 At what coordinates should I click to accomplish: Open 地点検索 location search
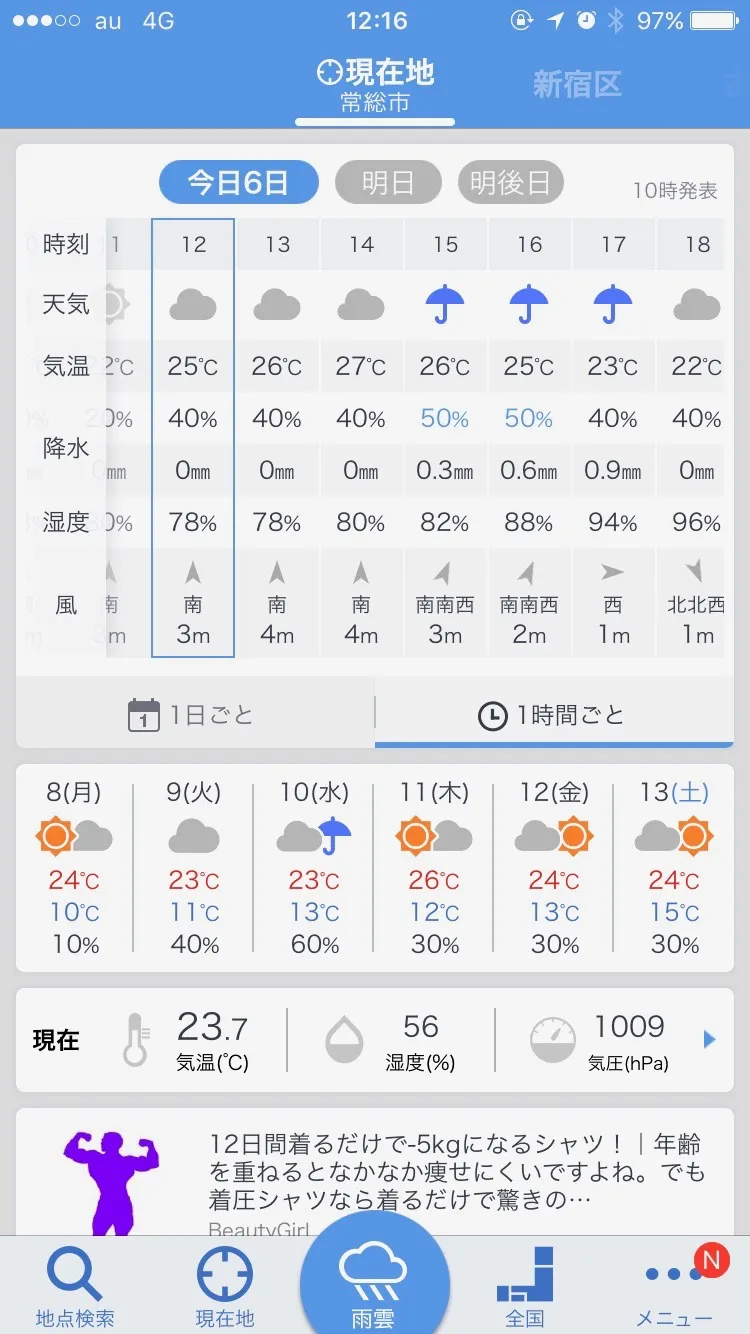pyautogui.click(x=75, y=1285)
